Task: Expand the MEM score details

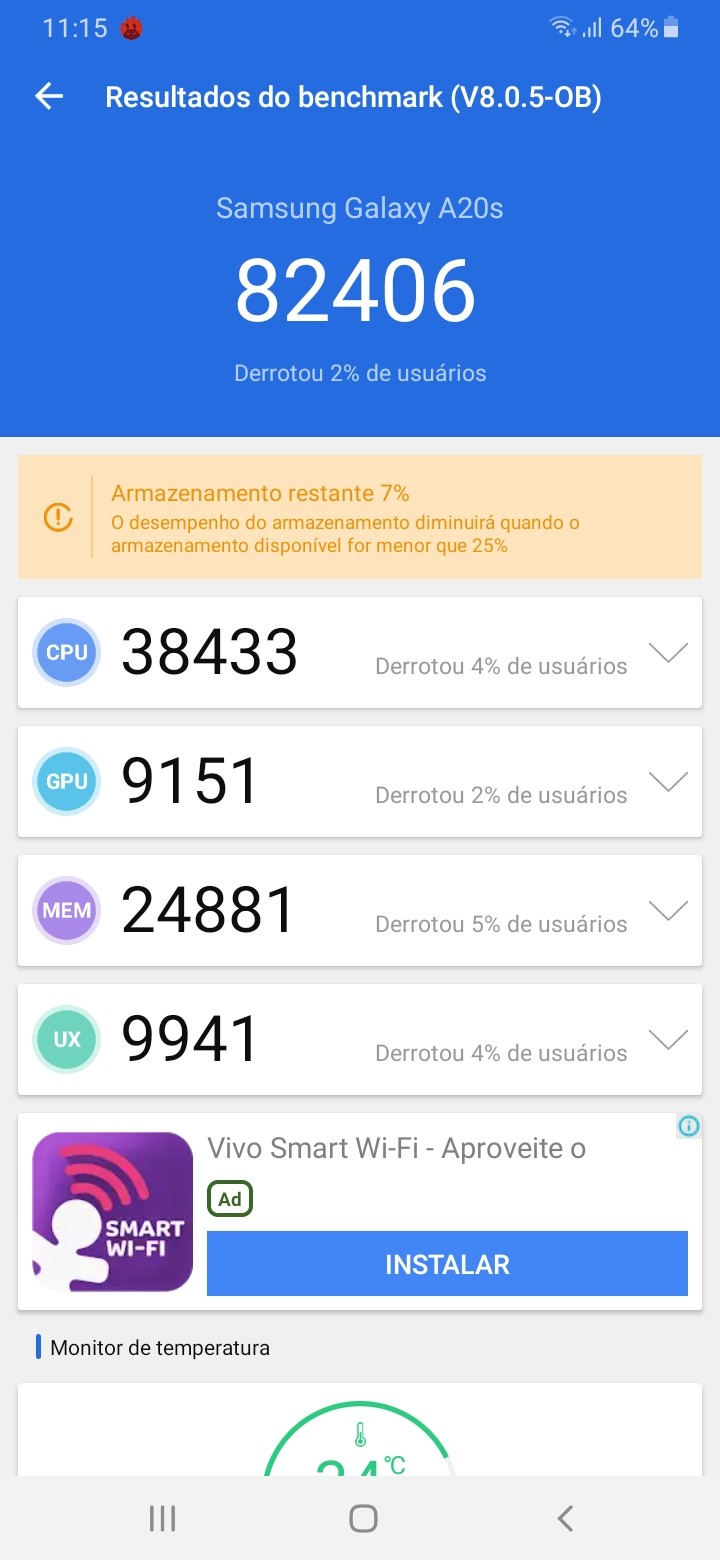Action: pyautogui.click(x=668, y=911)
